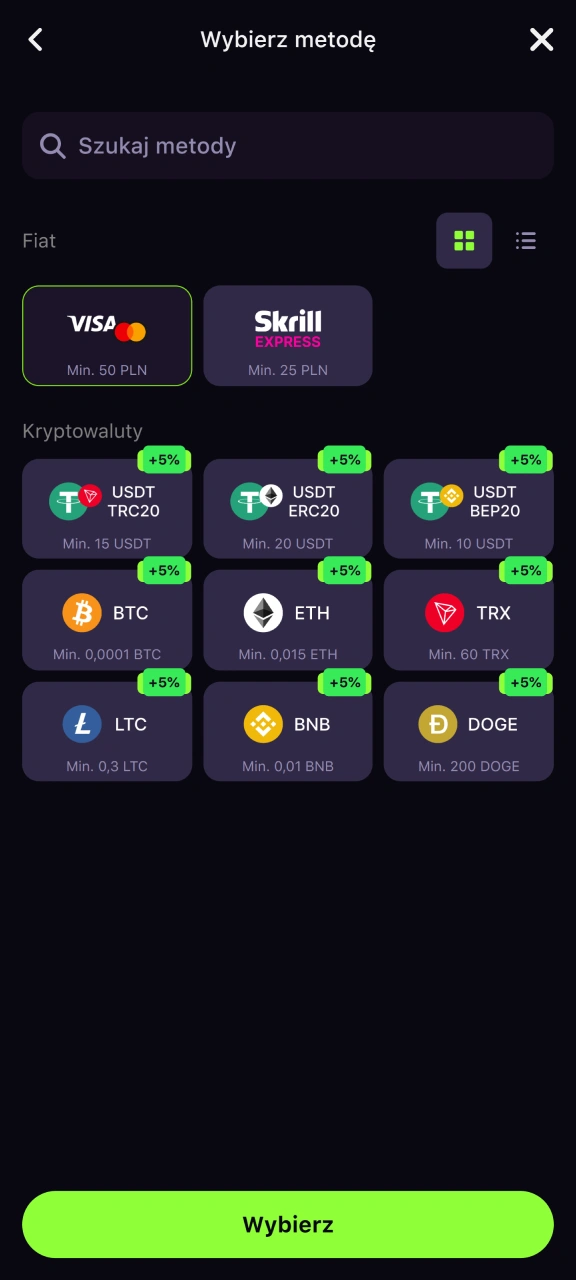Tap the Szukaj metody search field
Screen dimensions: 576x1280
(x=288, y=146)
